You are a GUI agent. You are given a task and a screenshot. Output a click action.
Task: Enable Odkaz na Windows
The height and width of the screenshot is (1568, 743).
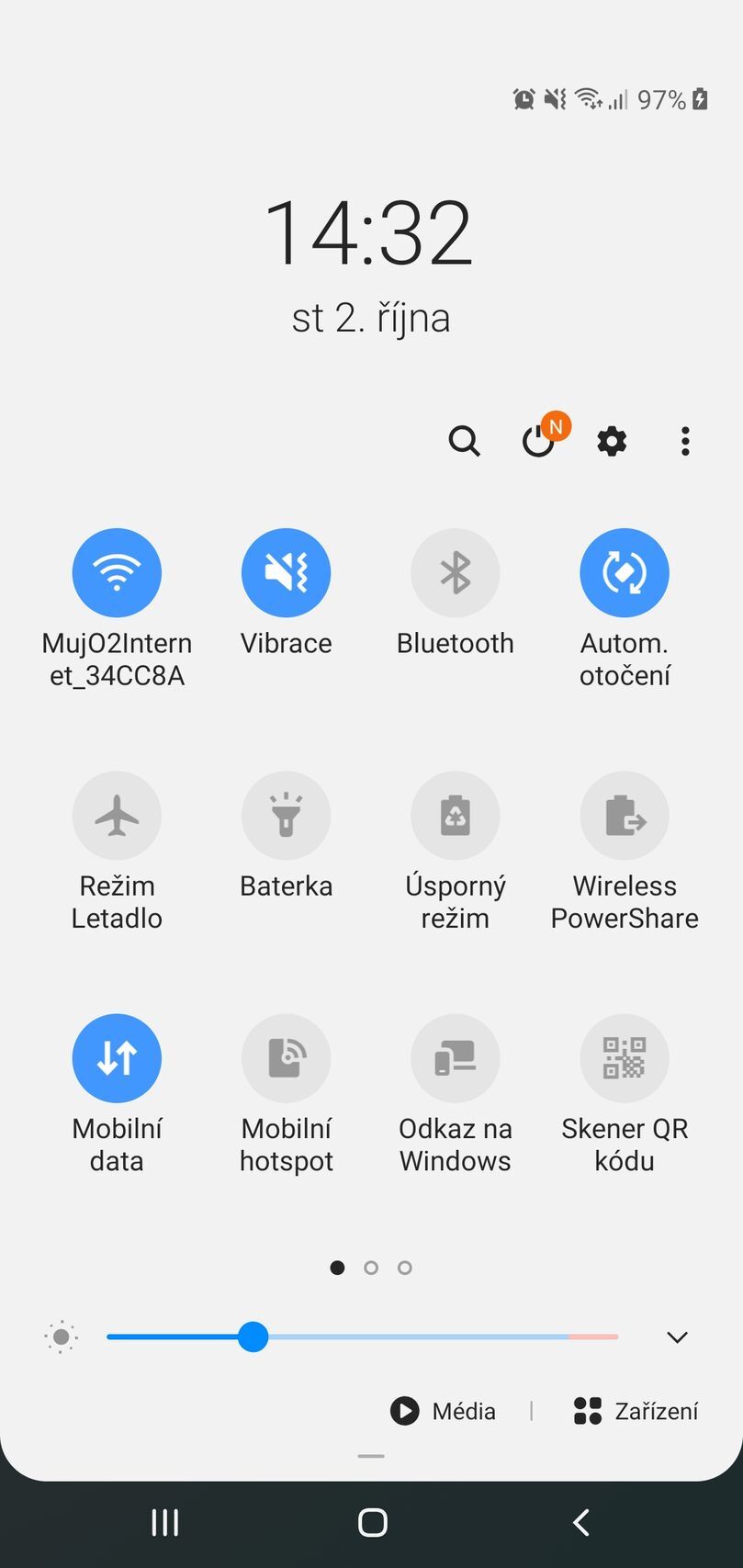455,1058
